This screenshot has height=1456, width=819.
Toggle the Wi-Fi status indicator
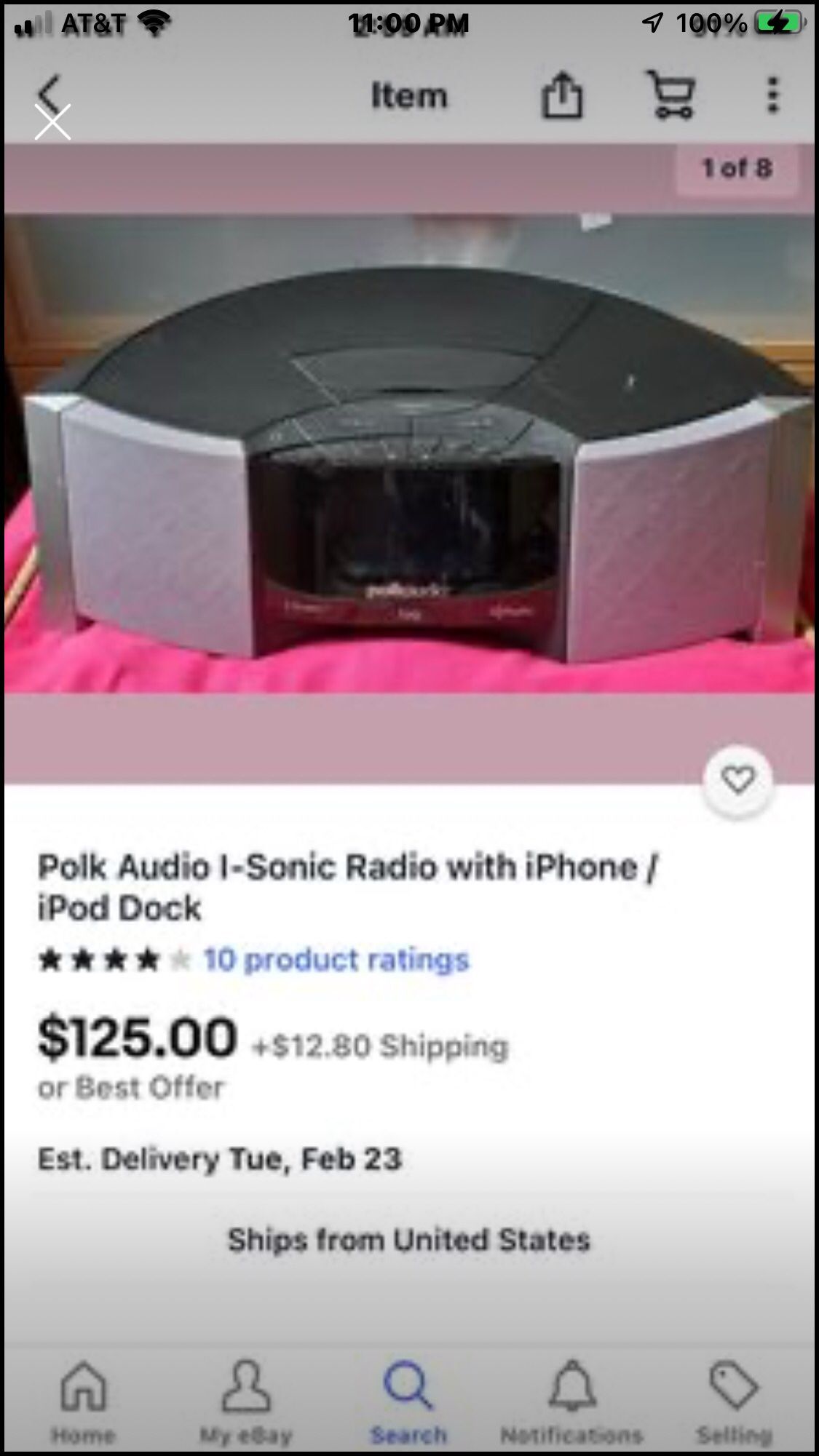154,20
